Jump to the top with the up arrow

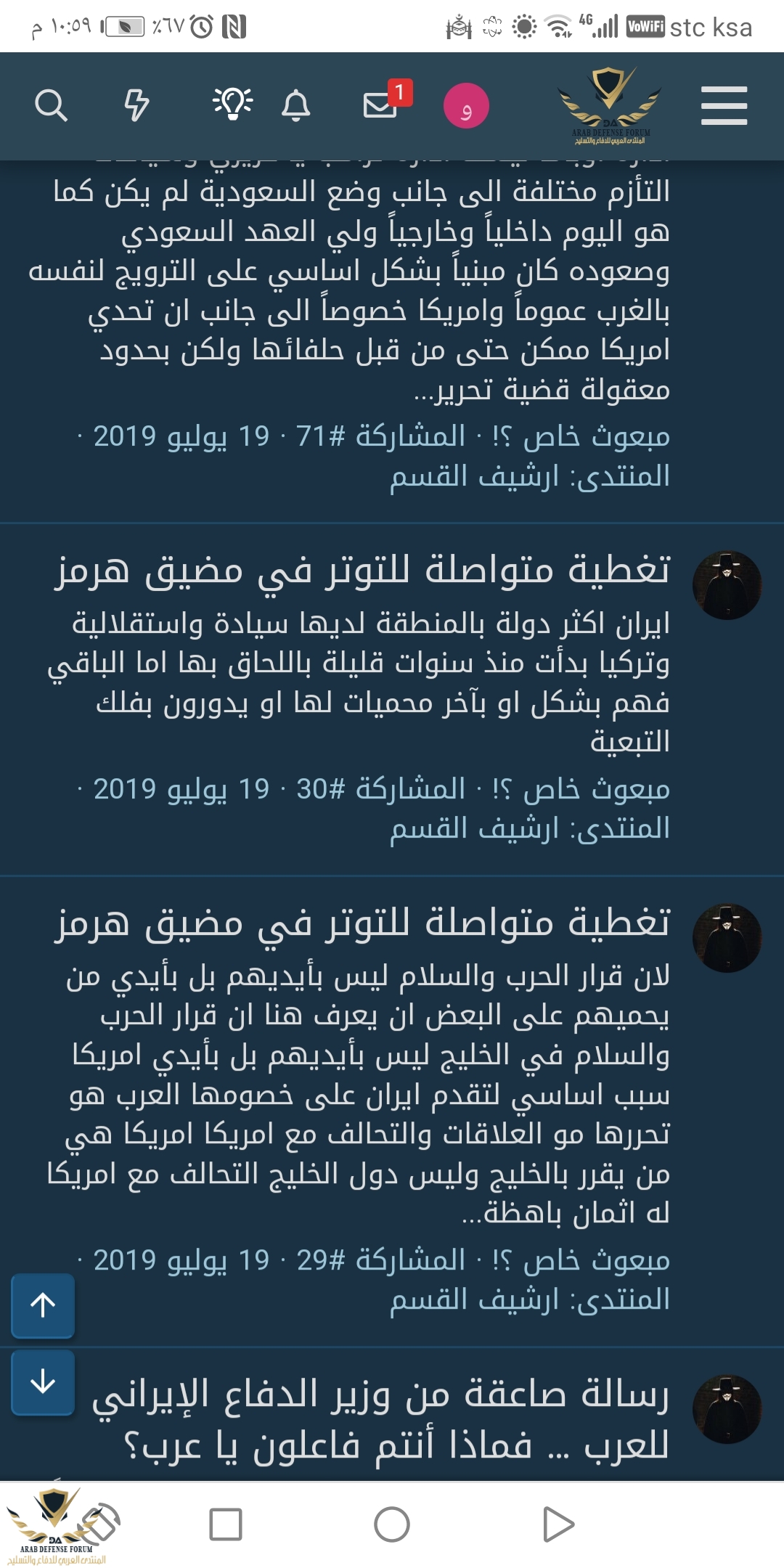coord(43,1305)
